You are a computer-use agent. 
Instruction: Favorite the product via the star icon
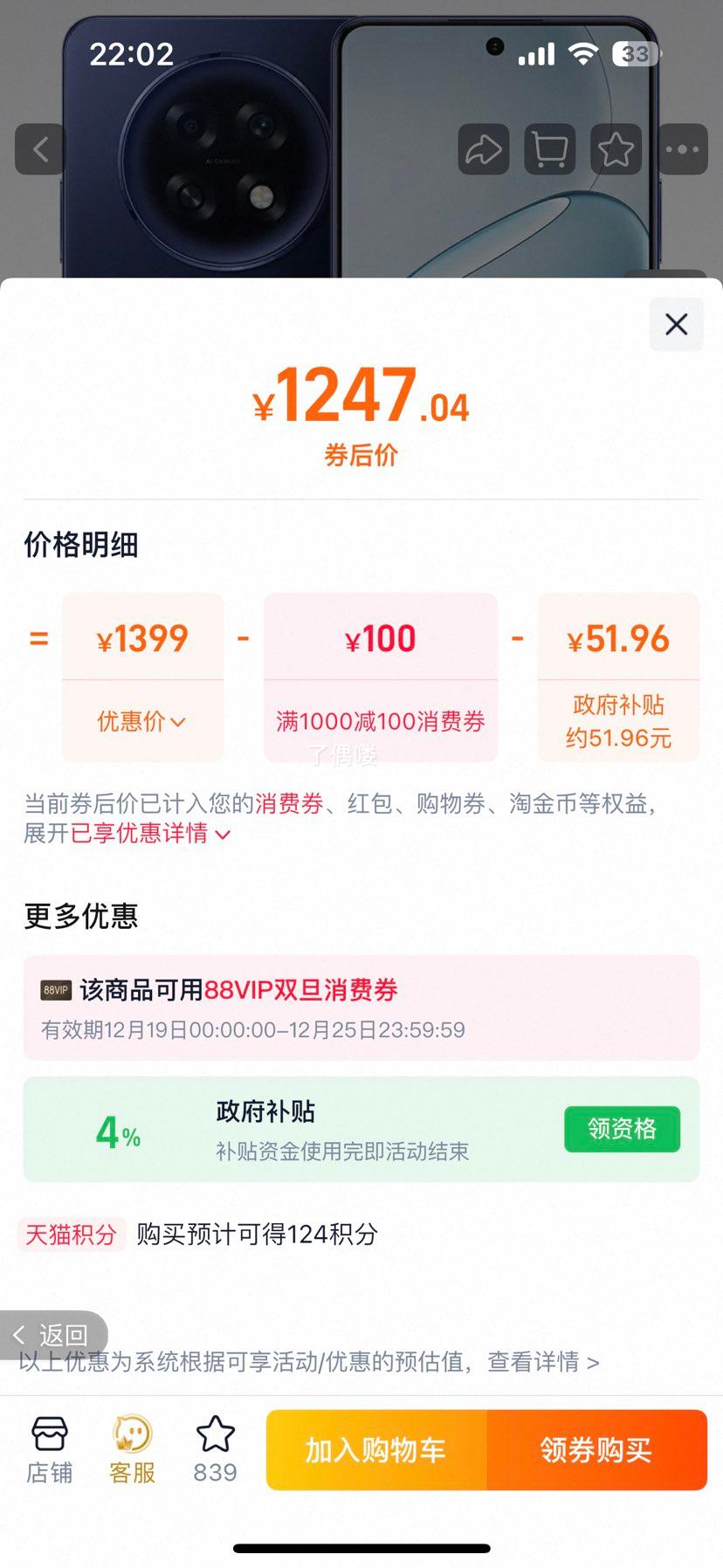point(616,149)
